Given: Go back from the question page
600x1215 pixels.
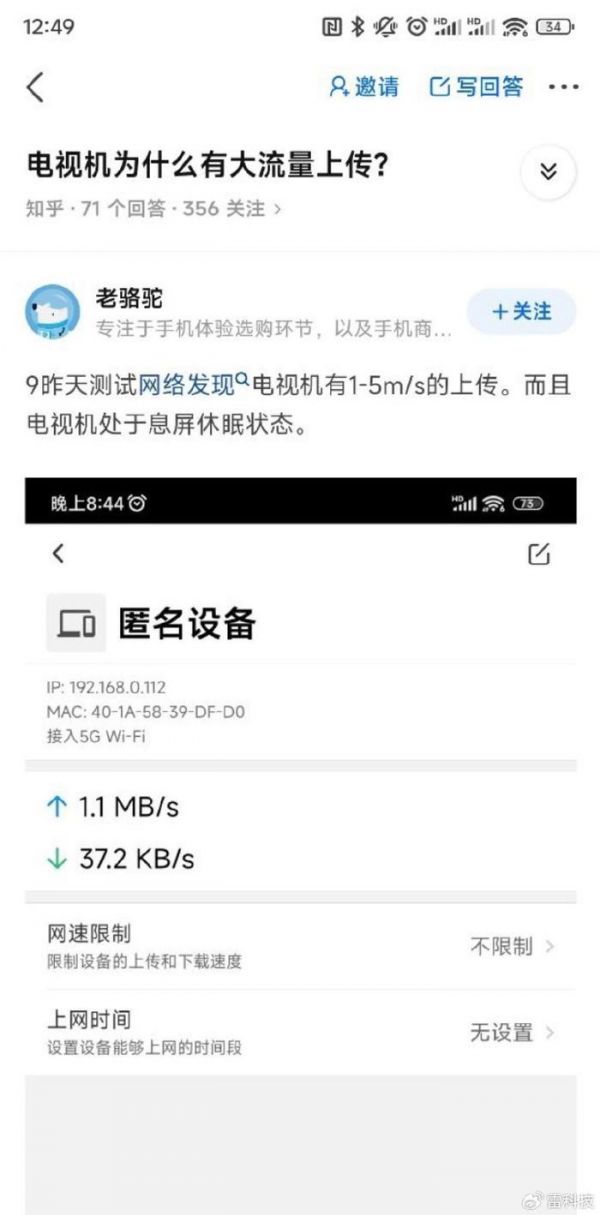Looking at the screenshot, I should tap(35, 87).
